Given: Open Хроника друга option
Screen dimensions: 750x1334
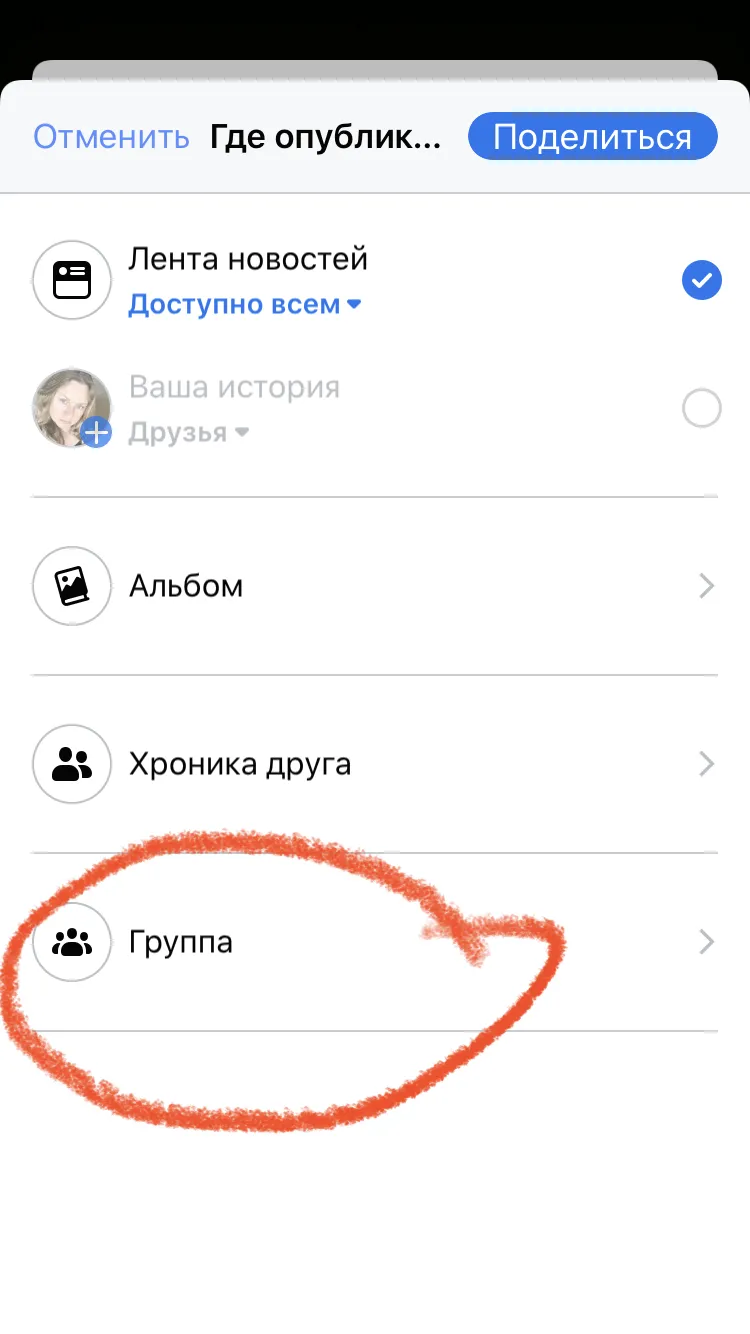Looking at the screenshot, I should point(375,765).
